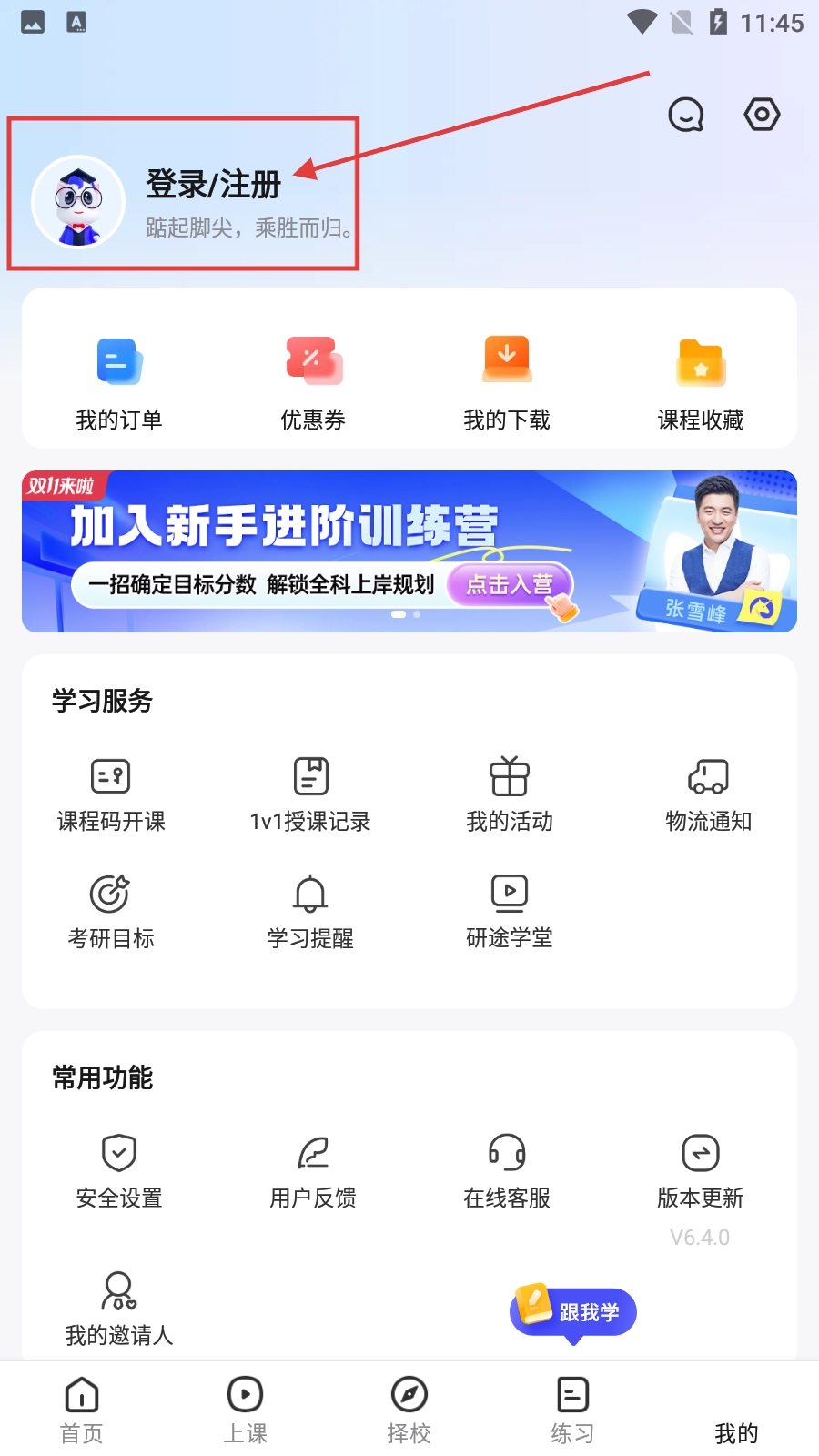Open 考研目标
Image resolution: width=819 pixels, height=1456 pixels.
tap(111, 911)
